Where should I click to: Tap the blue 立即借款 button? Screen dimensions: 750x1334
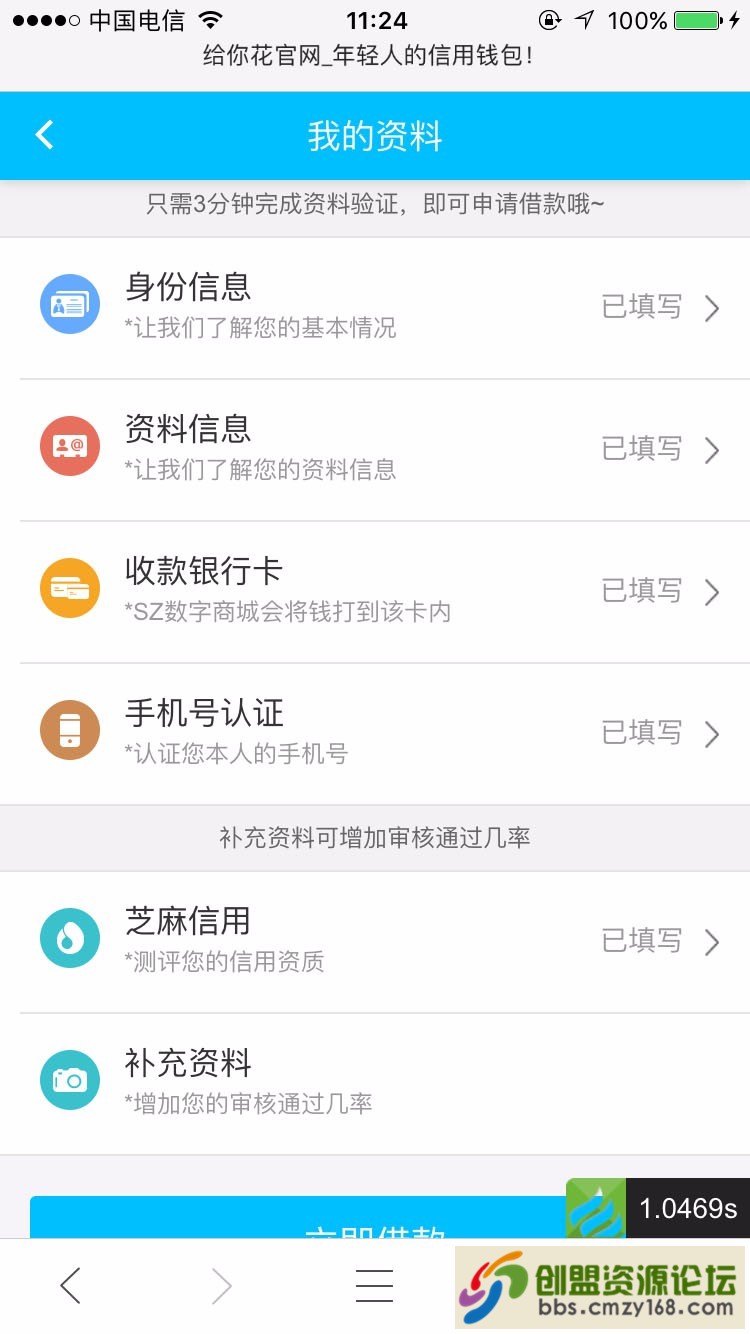click(300, 1218)
